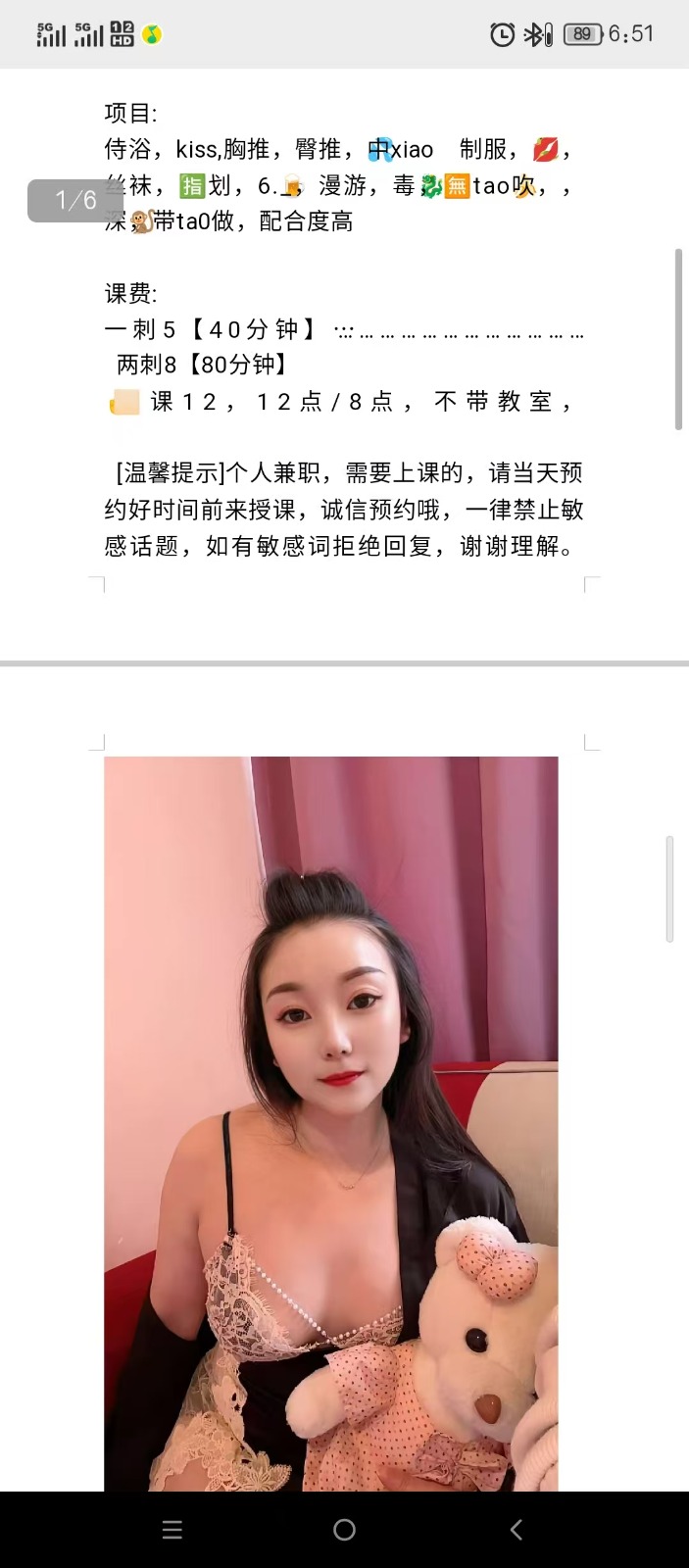The width and height of the screenshot is (689, 1568).
Task: Go back using the system back button
Action: coord(517,1530)
